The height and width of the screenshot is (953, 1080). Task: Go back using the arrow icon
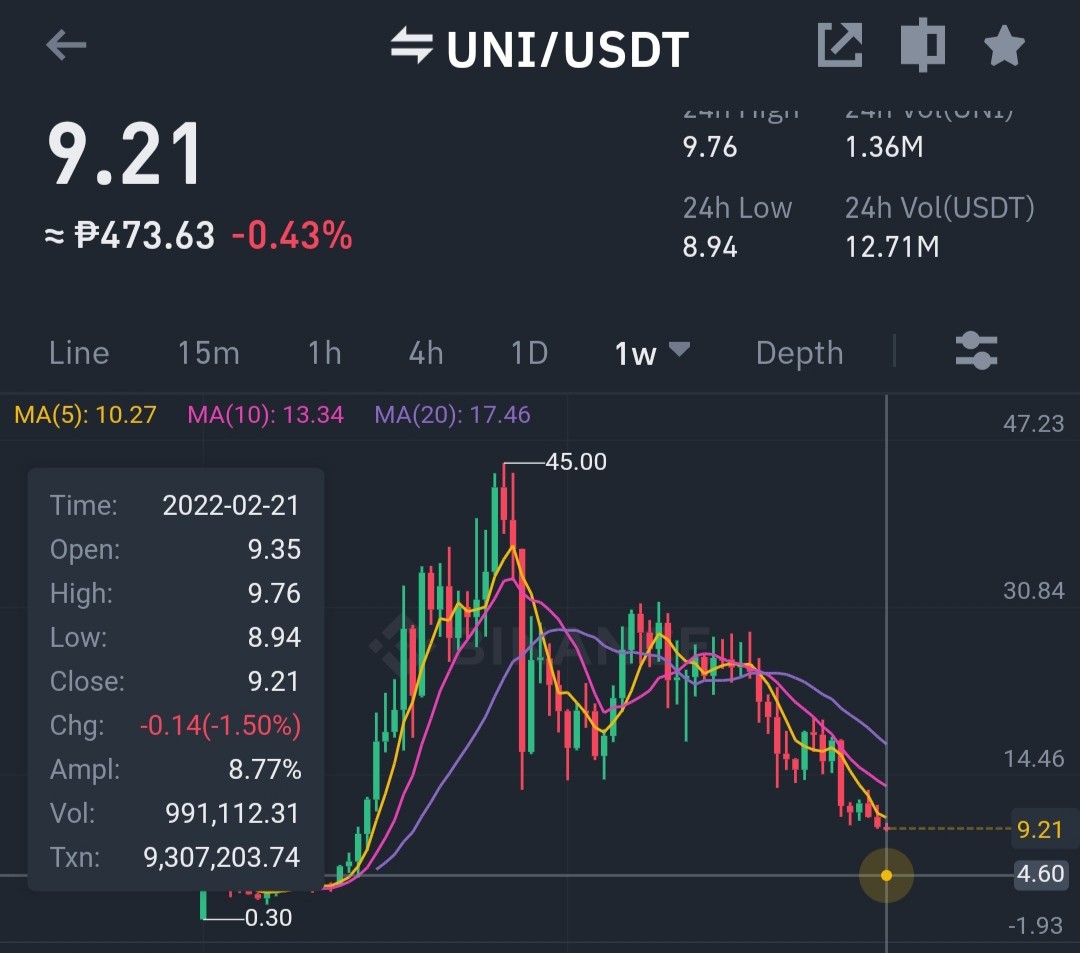pyautogui.click(x=66, y=45)
